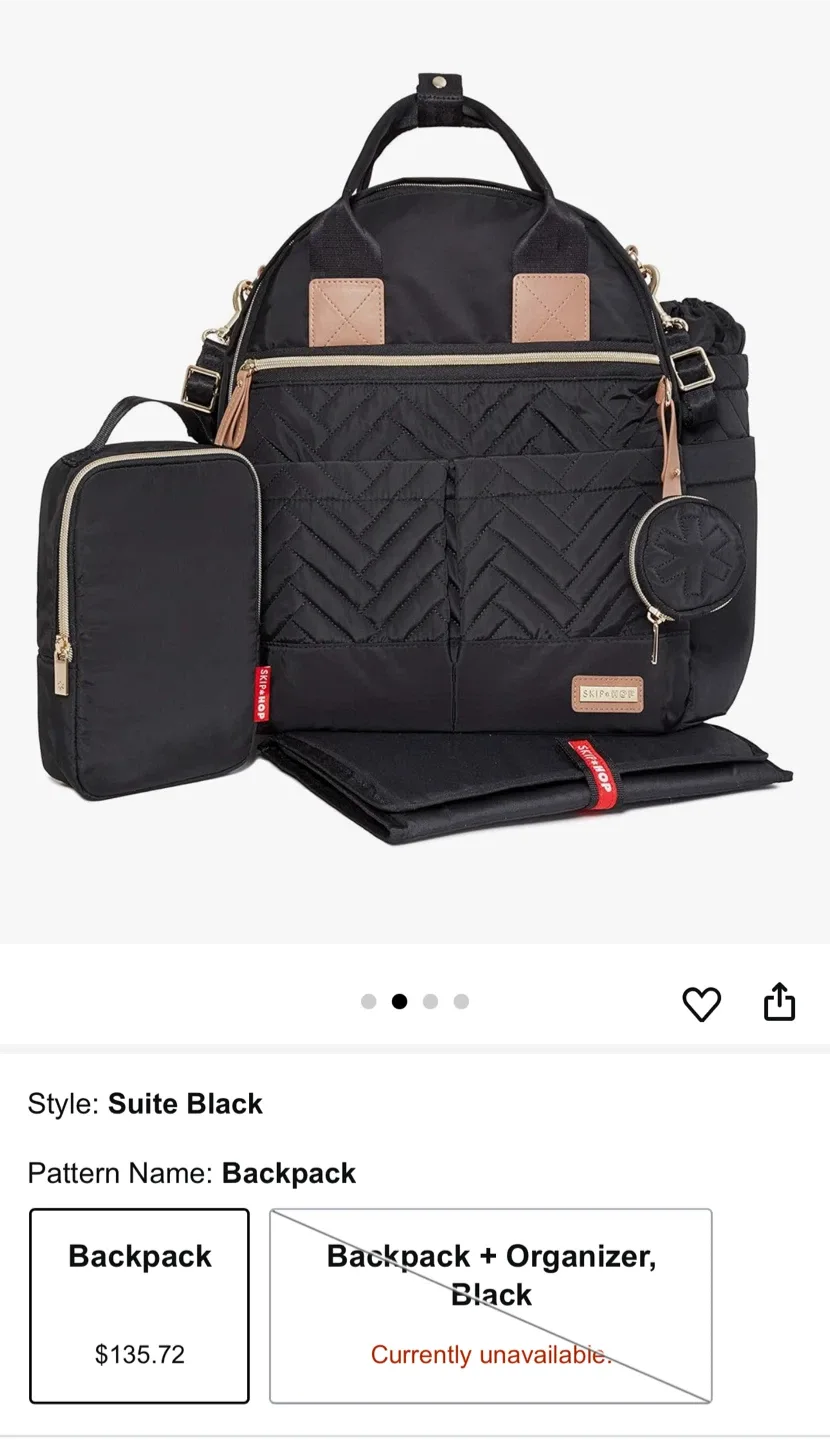Select the Backpack pattern option
Screen dimensions: 830x1440
coord(139,1303)
